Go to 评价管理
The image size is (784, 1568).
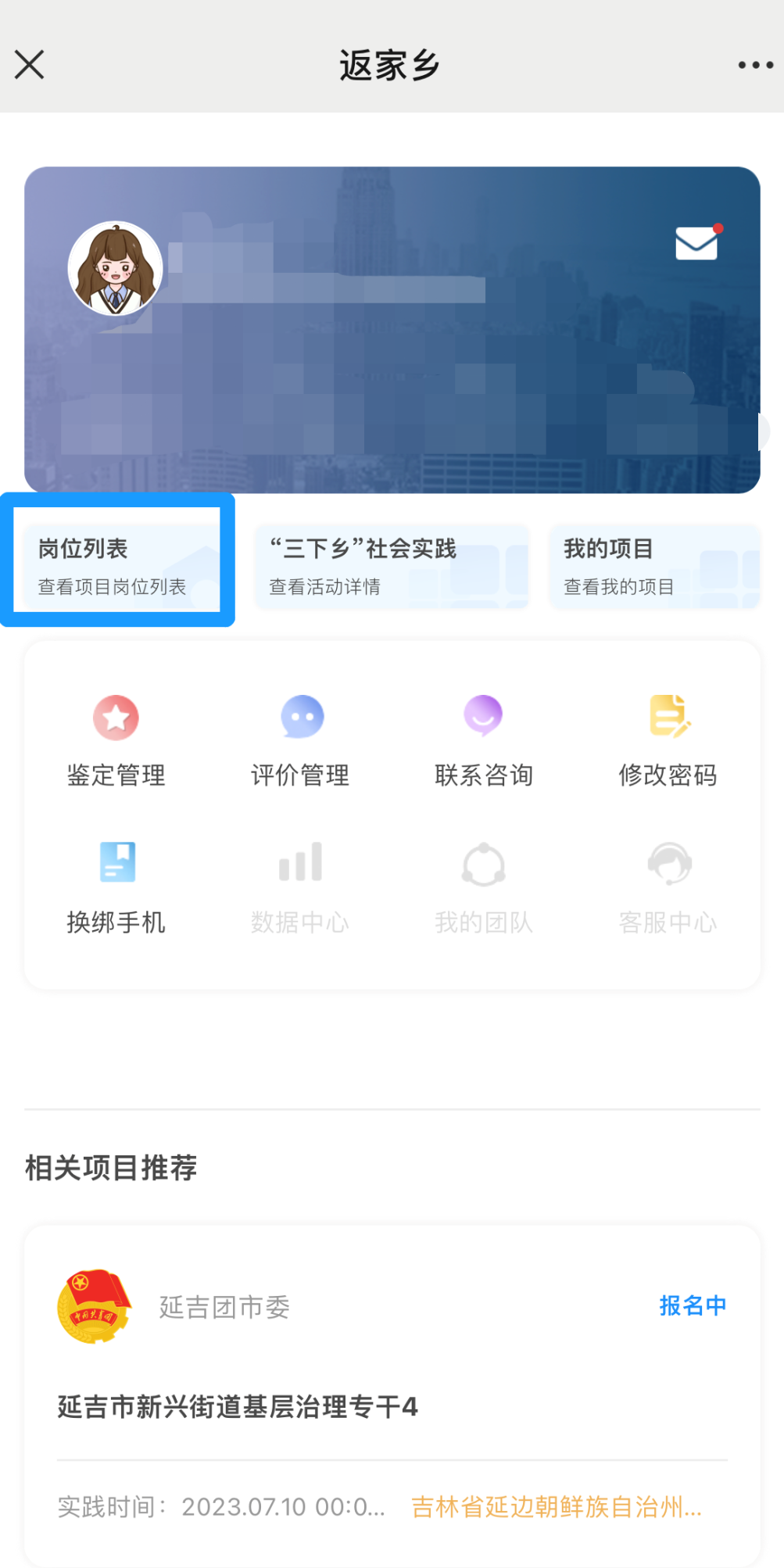click(x=300, y=739)
